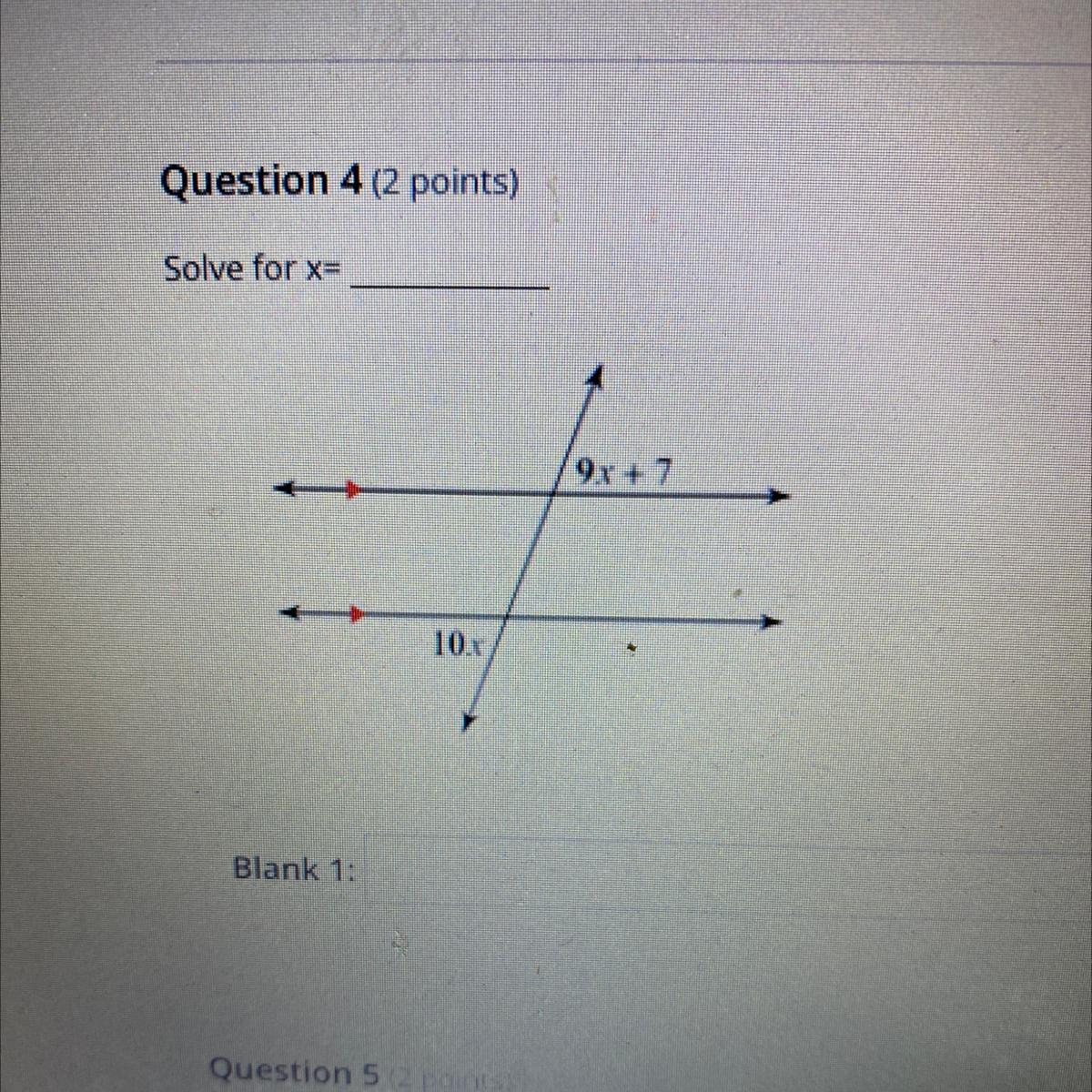Tap the Blank 1 answer field

coord(728,871)
